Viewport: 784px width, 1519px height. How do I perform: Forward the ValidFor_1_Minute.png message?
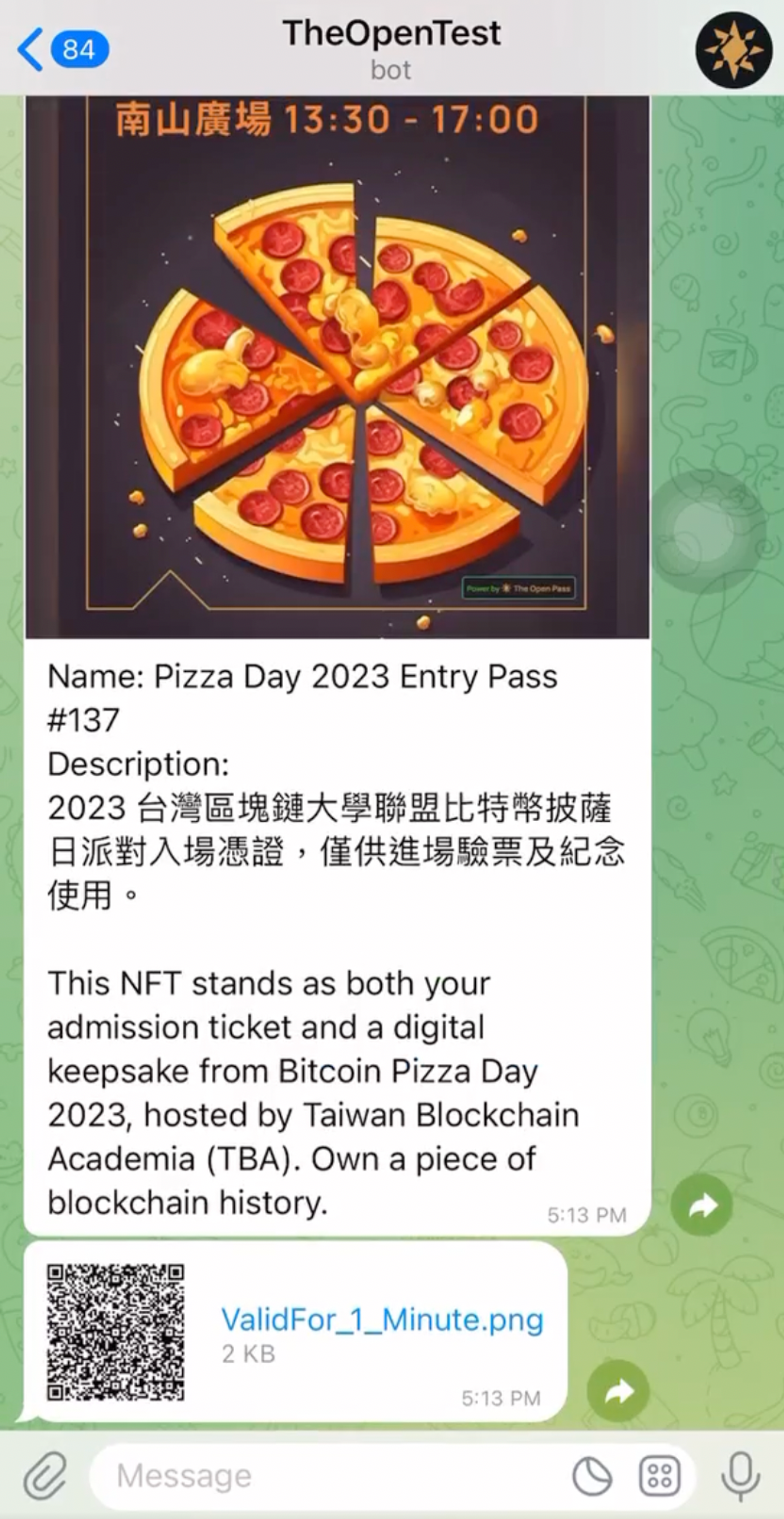(x=618, y=1391)
